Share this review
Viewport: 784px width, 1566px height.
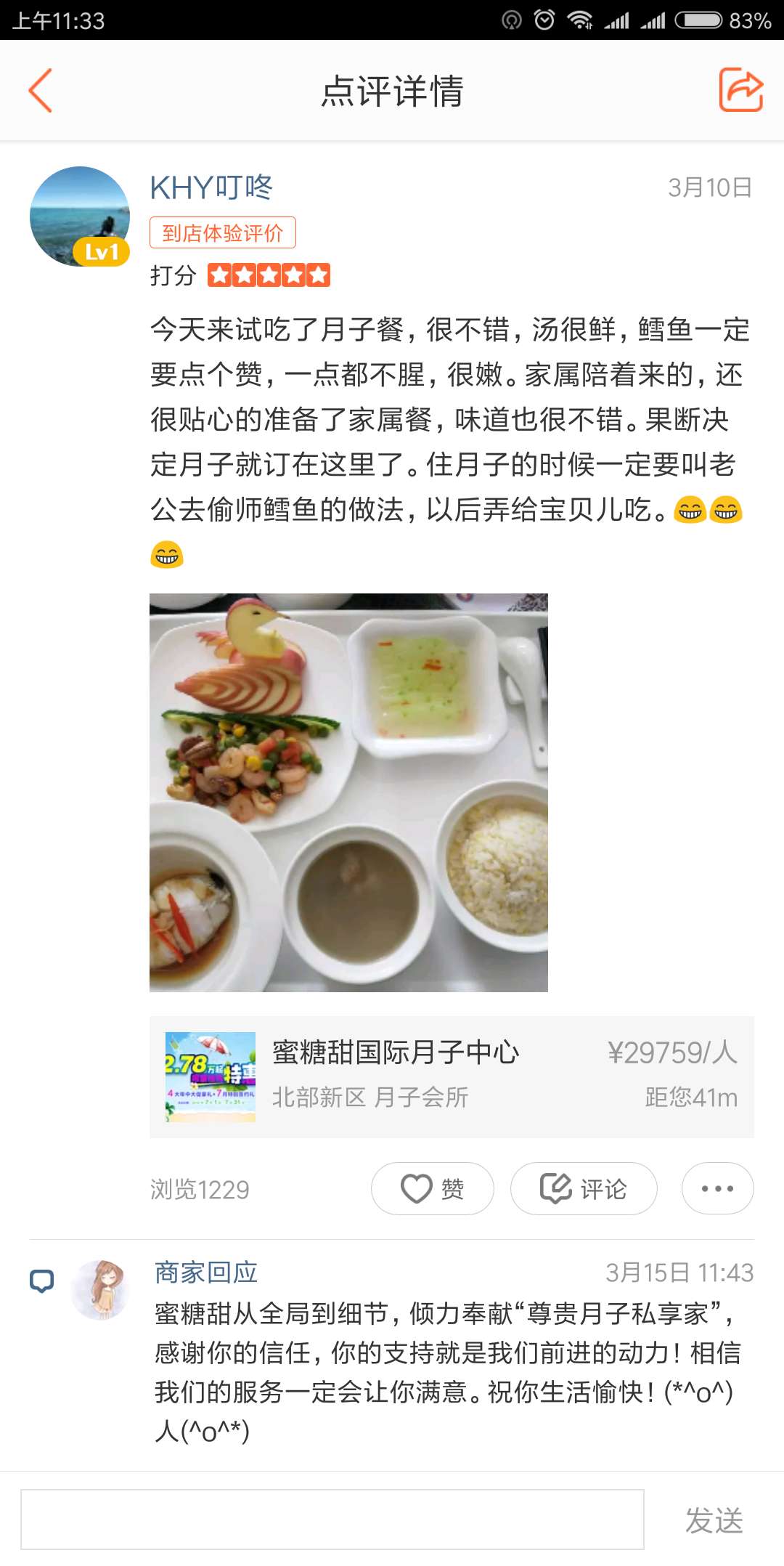coord(740,90)
